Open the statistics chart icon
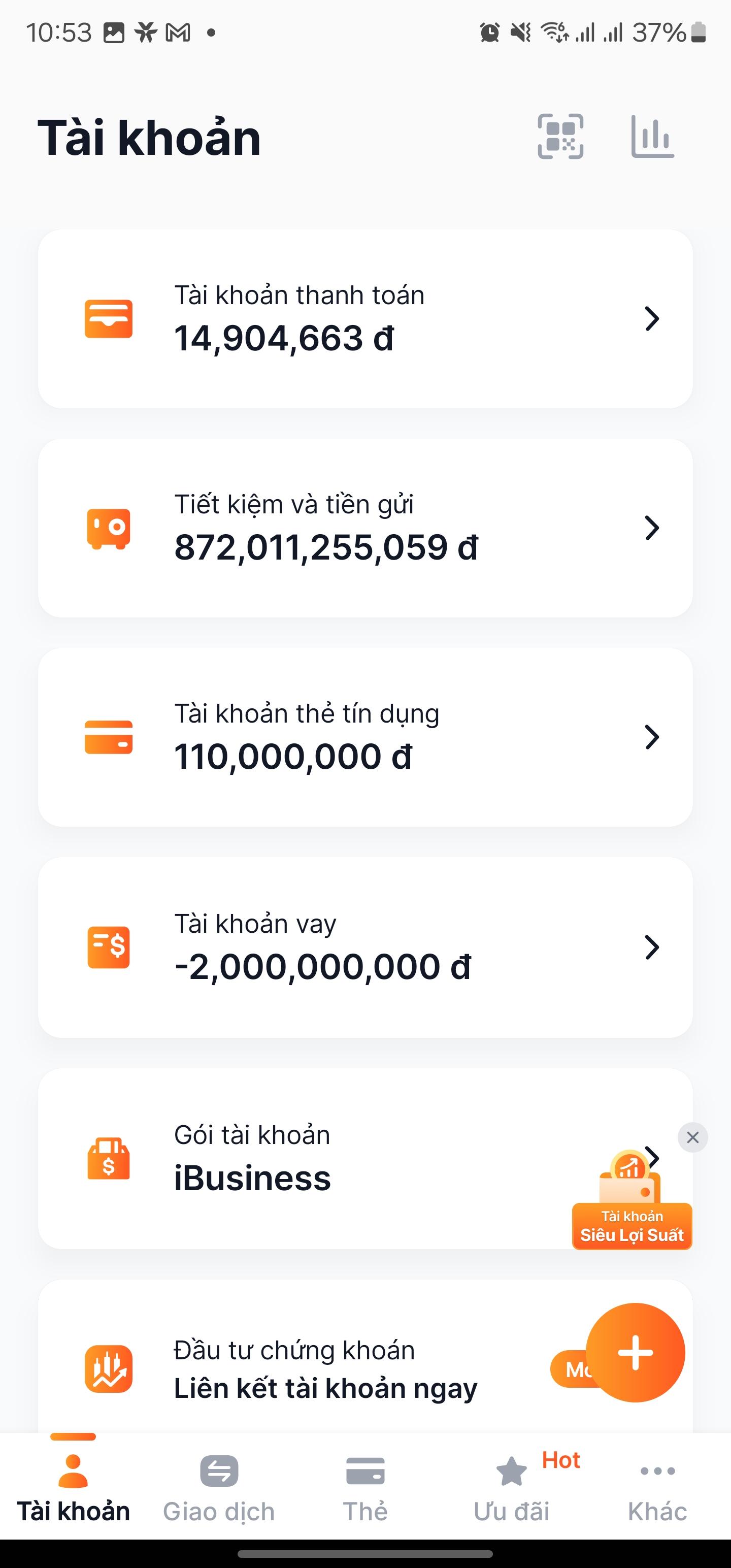731x1568 pixels. 652,137
